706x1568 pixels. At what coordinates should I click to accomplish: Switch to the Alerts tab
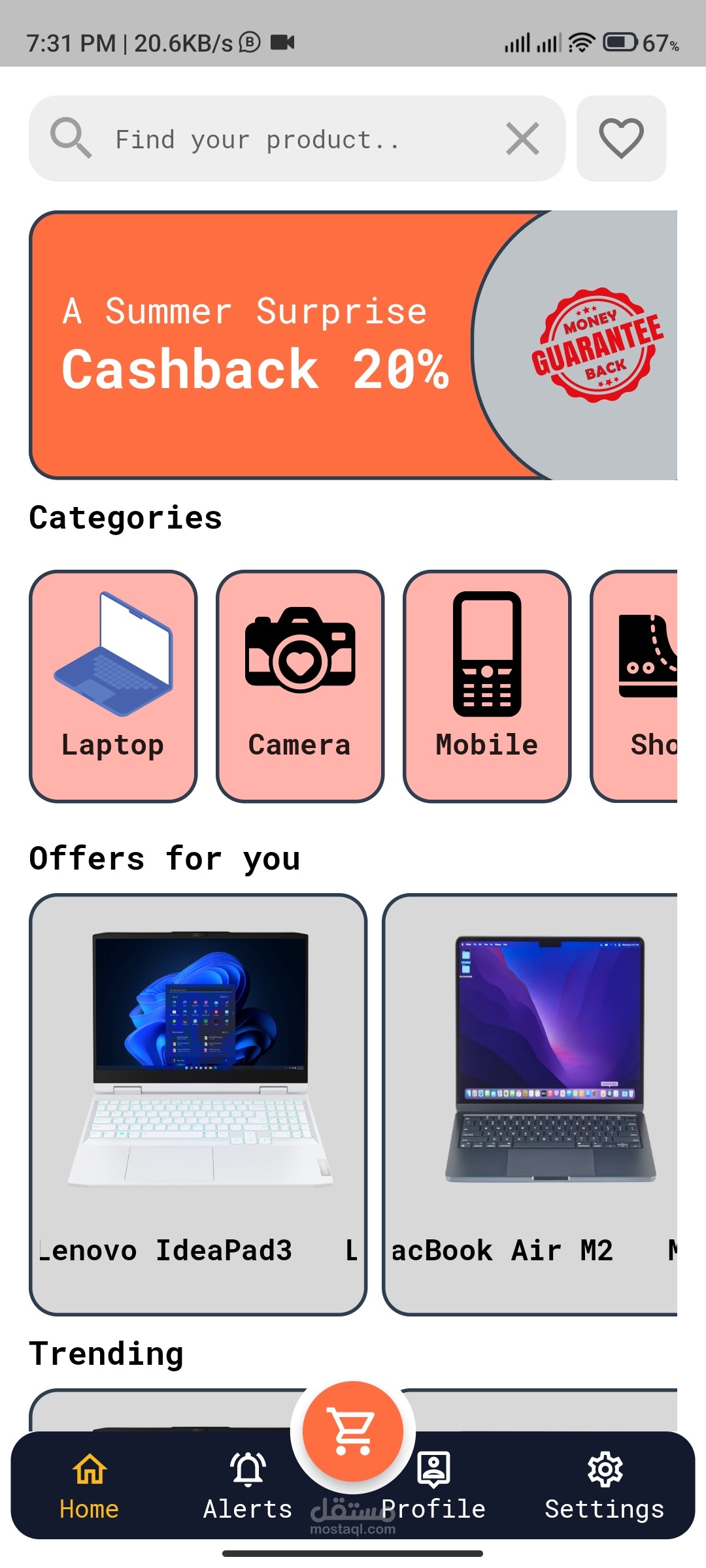coord(248,1486)
